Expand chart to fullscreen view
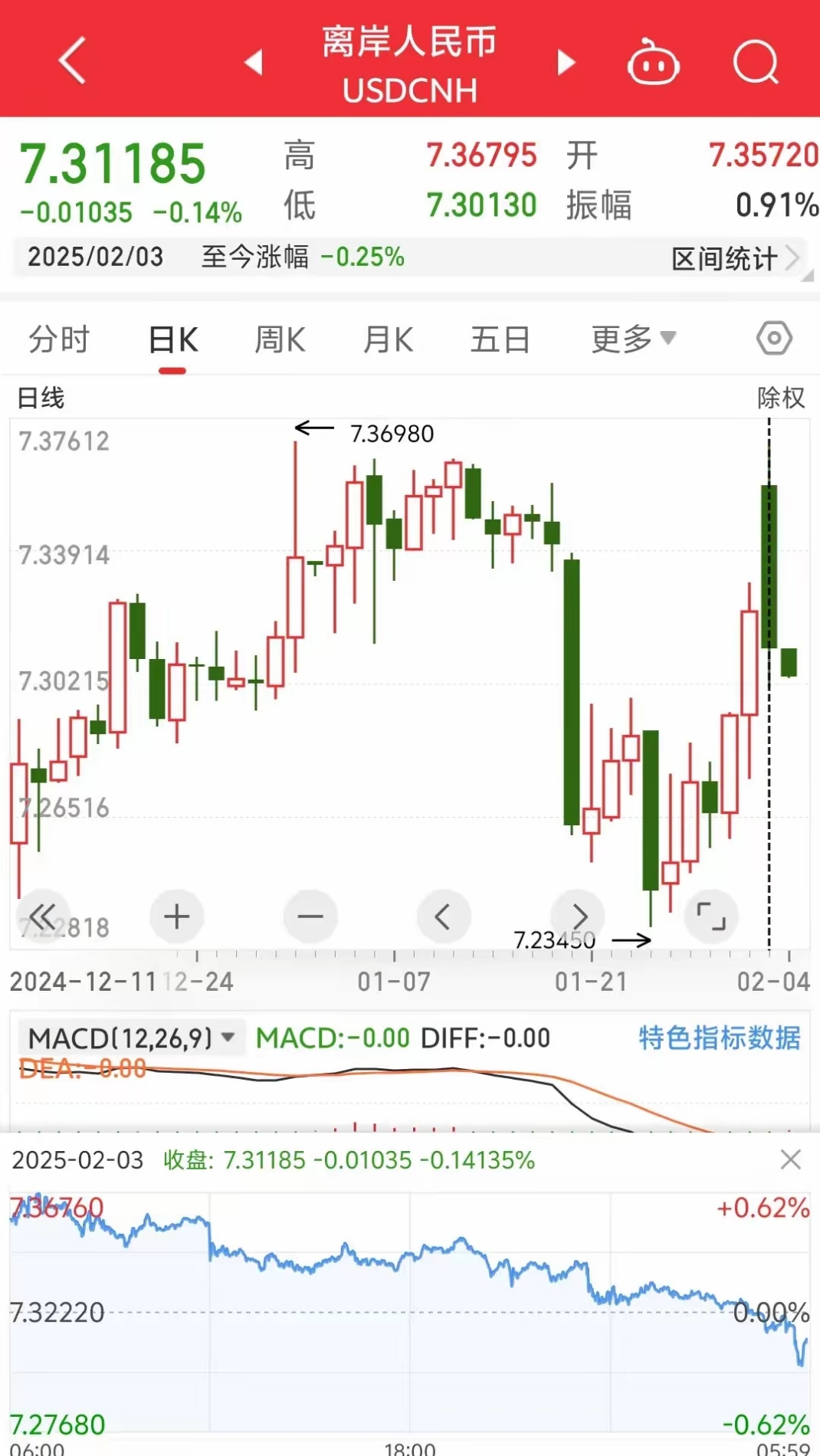The height and width of the screenshot is (1456, 820). (x=712, y=917)
